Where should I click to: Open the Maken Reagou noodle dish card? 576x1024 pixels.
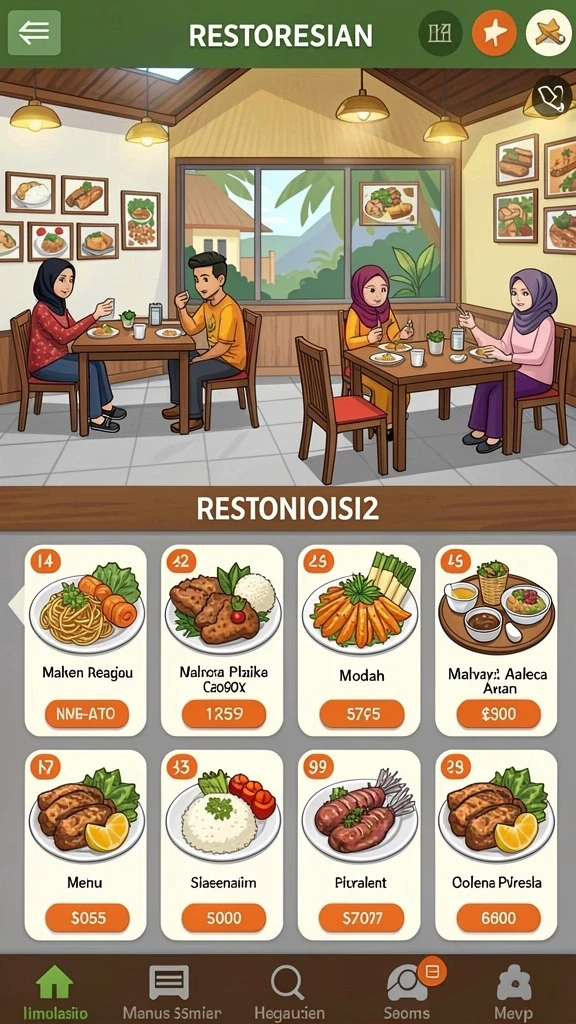click(86, 640)
